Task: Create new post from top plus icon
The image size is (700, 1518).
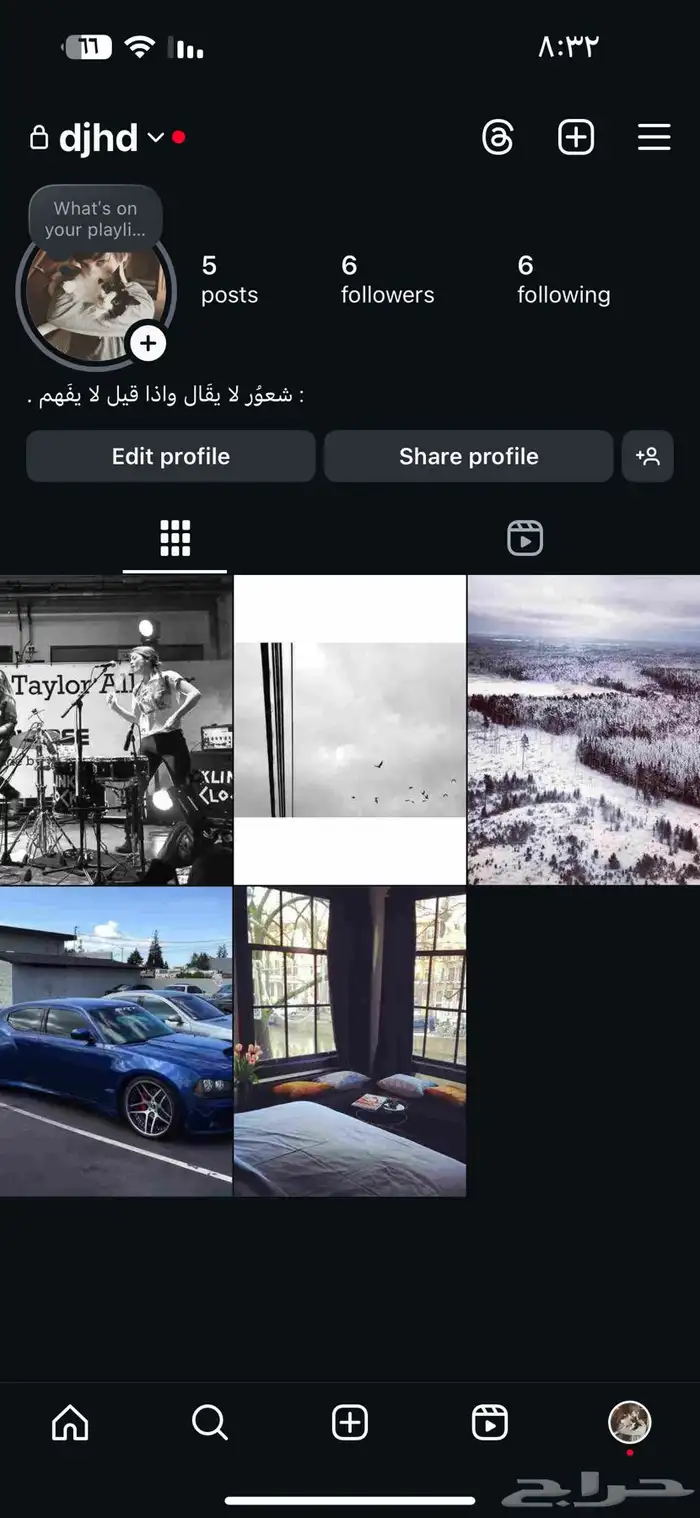Action: pos(576,137)
